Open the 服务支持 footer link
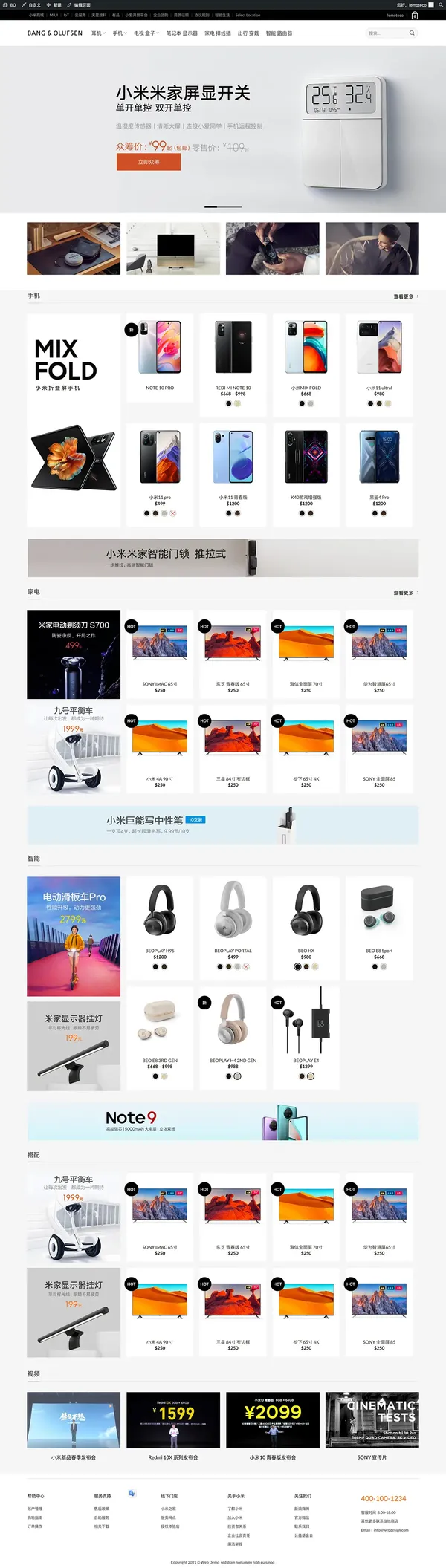The image size is (446, 1568). click(103, 1496)
